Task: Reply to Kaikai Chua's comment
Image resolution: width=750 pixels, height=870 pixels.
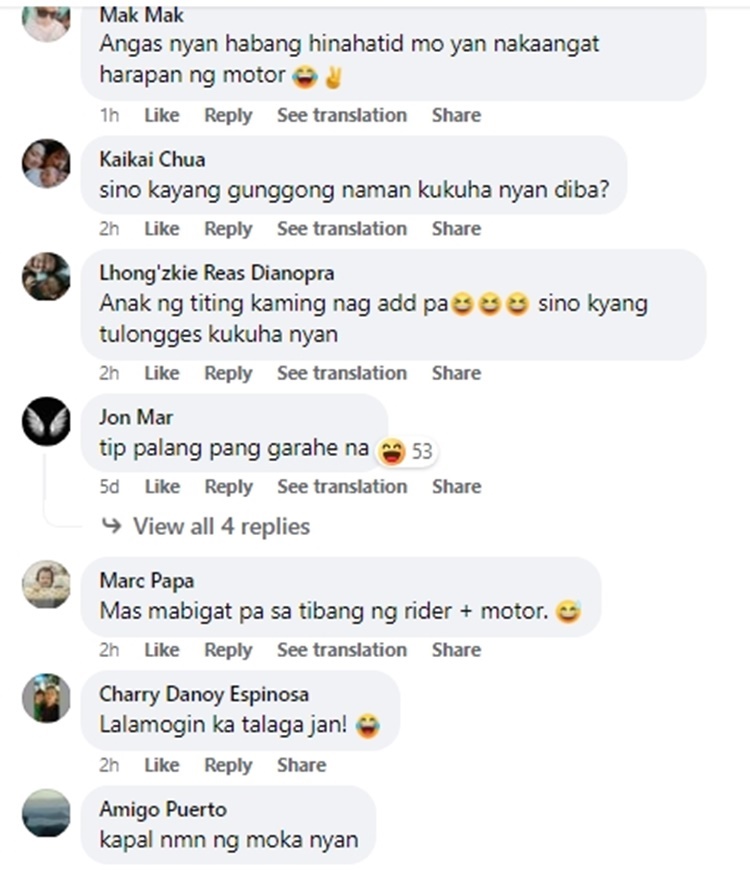Action: [228, 229]
